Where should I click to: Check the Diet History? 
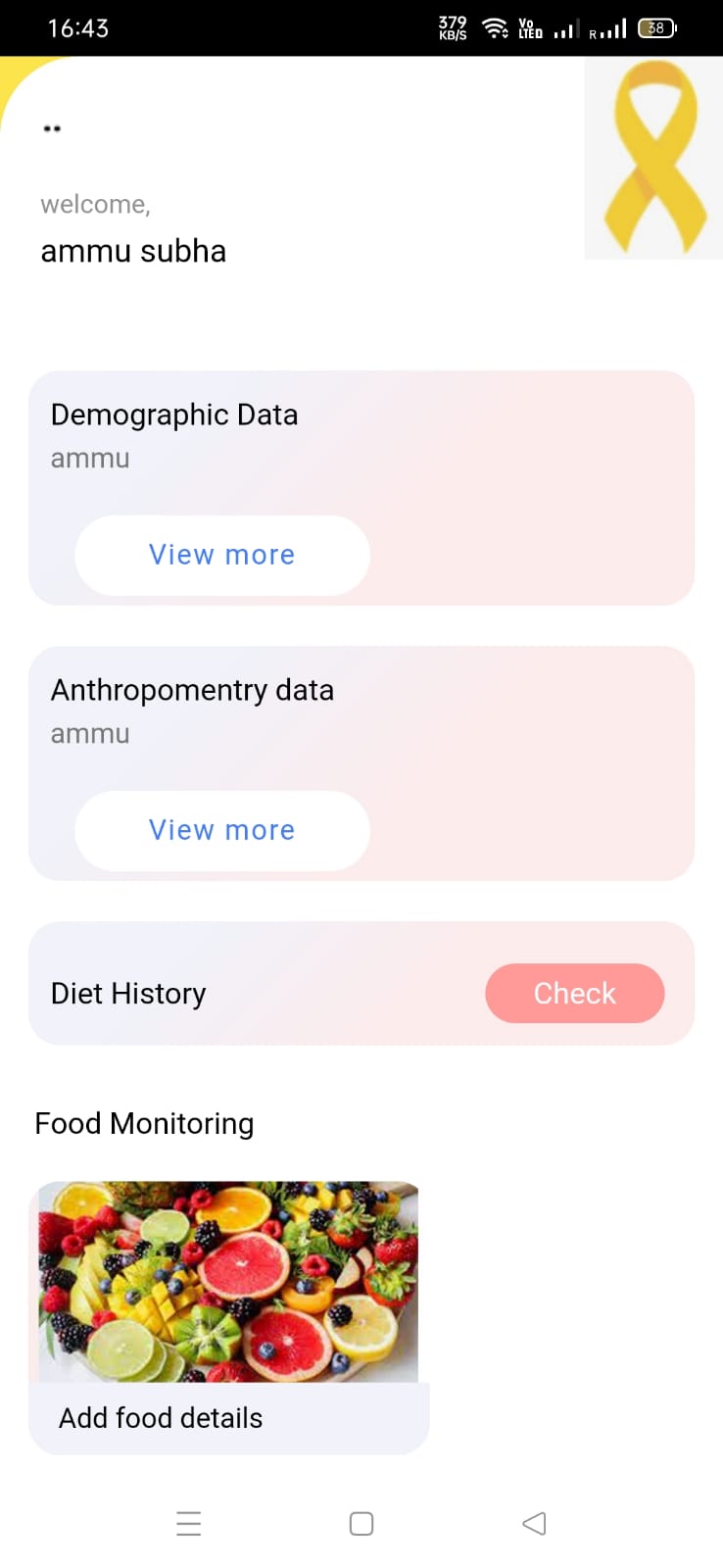[574, 993]
